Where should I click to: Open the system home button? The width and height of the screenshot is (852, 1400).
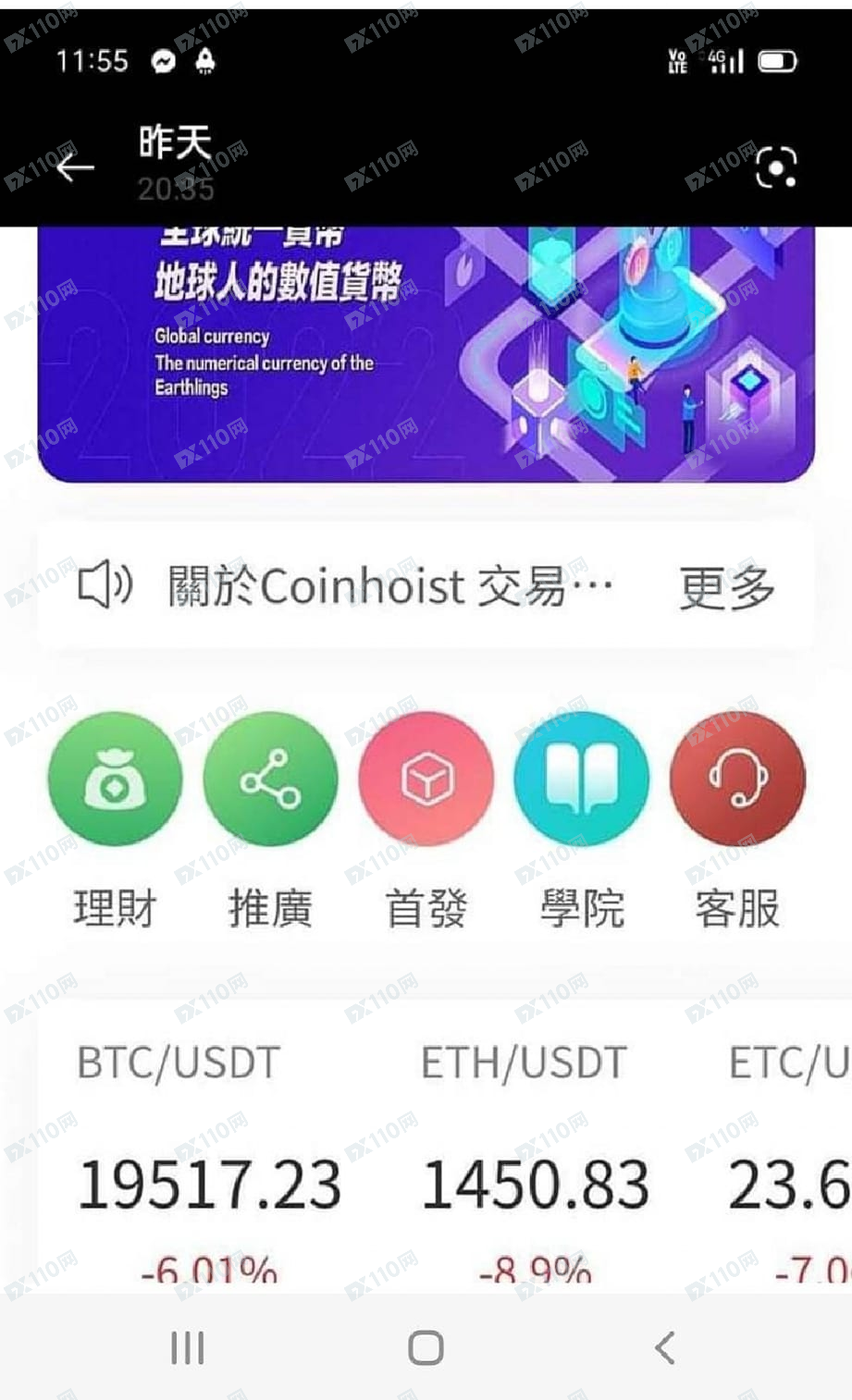pos(426,1347)
